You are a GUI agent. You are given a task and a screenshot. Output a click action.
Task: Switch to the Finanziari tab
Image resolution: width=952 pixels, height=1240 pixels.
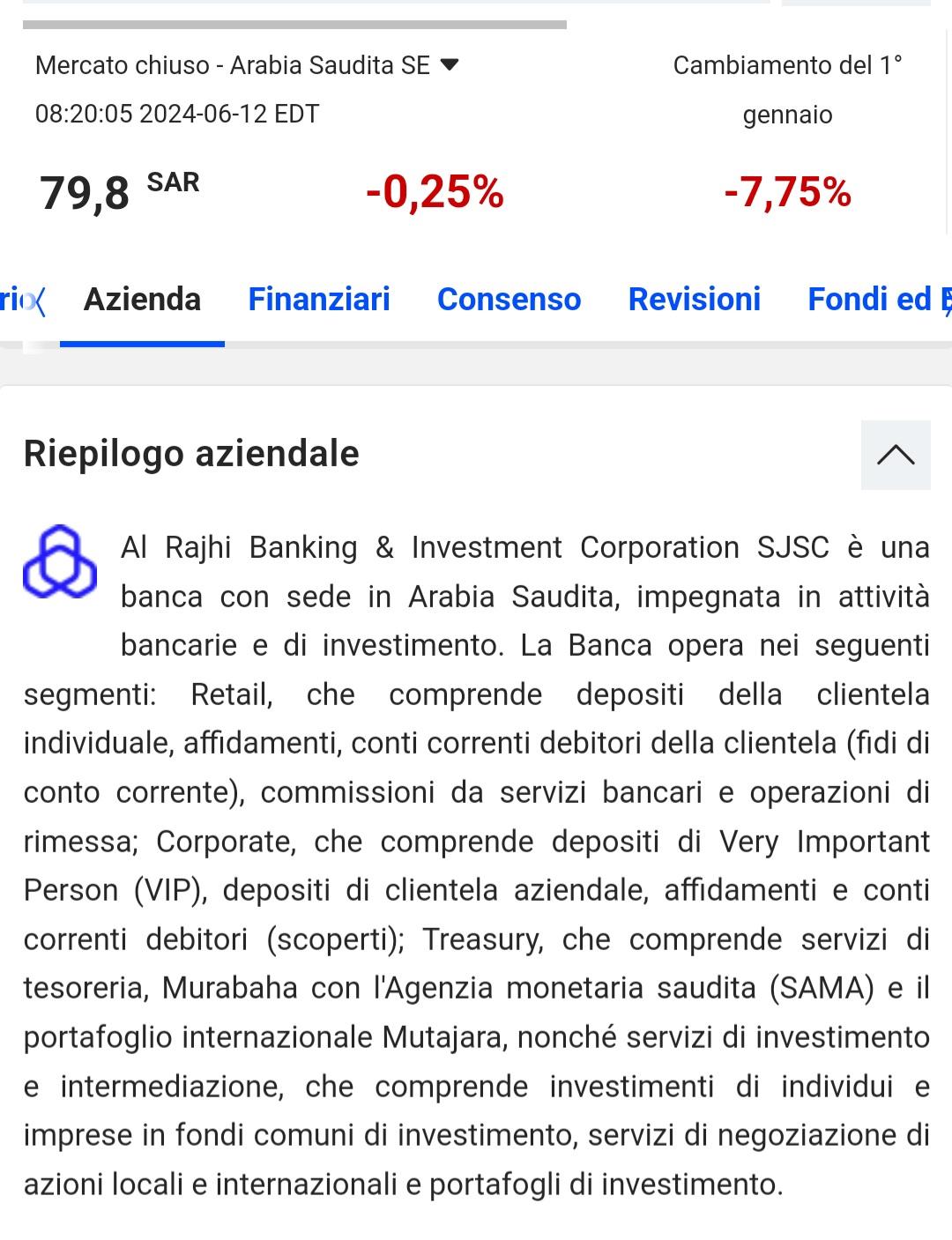[319, 300]
